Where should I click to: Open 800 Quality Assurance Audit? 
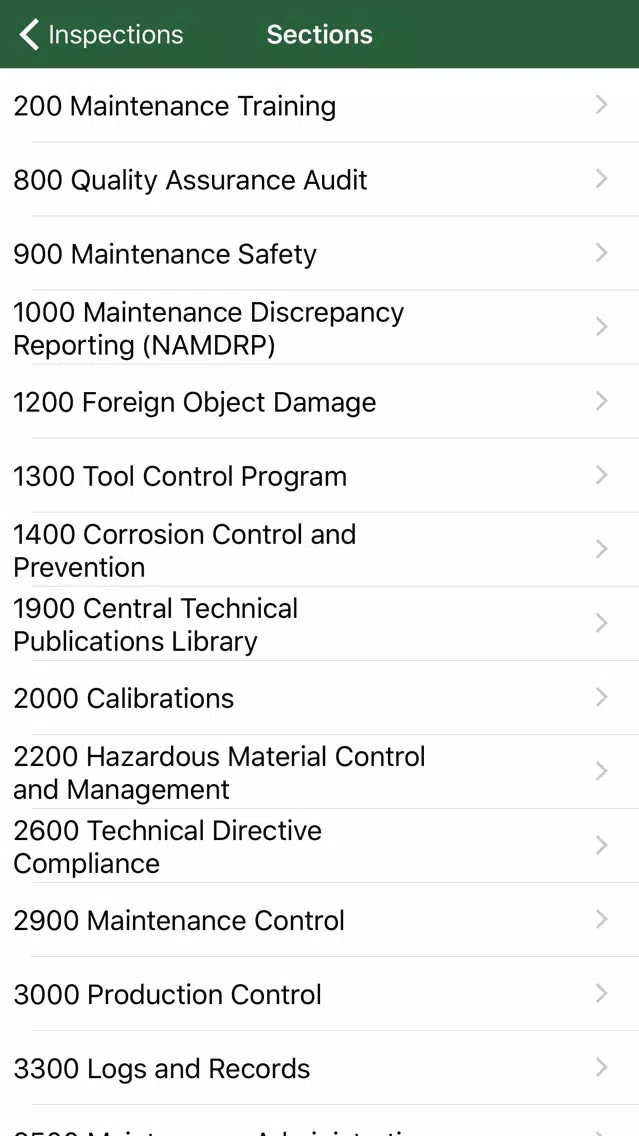pos(320,180)
